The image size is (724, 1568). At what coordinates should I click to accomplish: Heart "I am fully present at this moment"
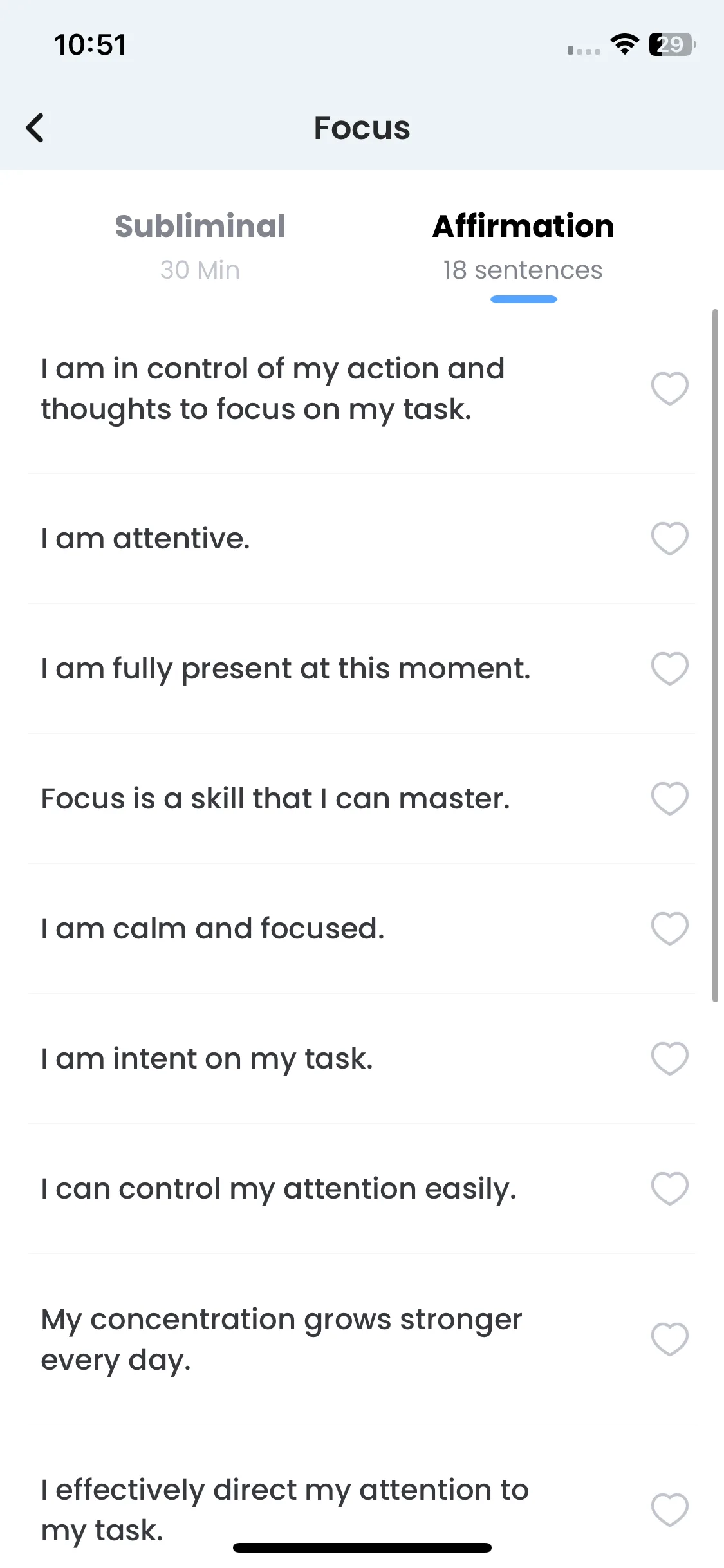point(669,668)
